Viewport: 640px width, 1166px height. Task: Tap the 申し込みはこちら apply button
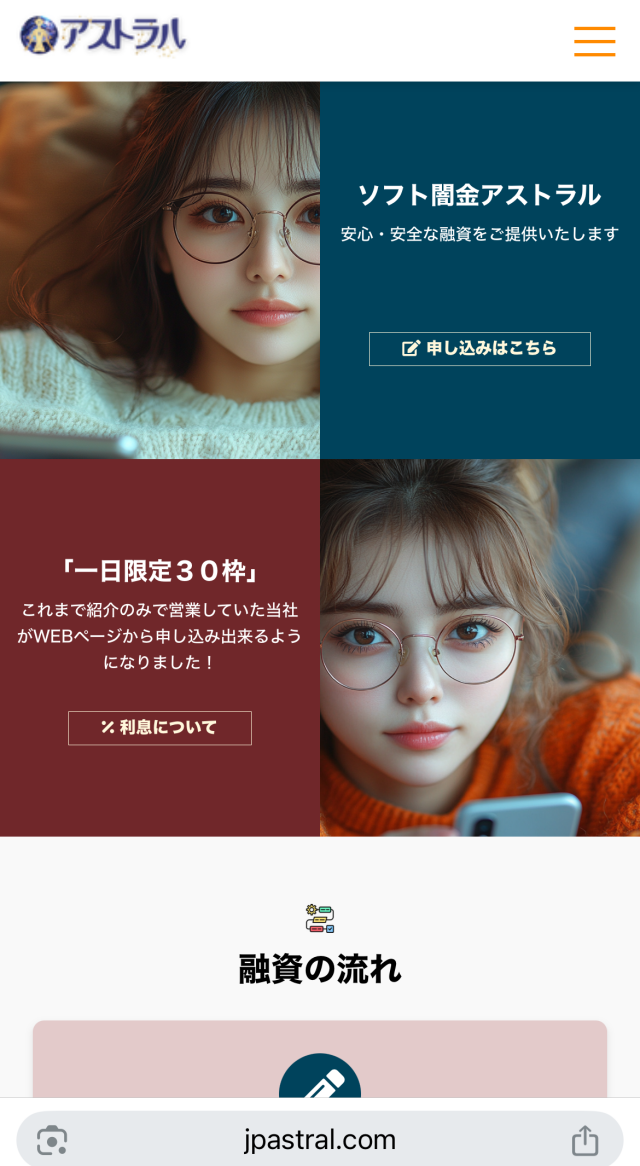coord(480,349)
